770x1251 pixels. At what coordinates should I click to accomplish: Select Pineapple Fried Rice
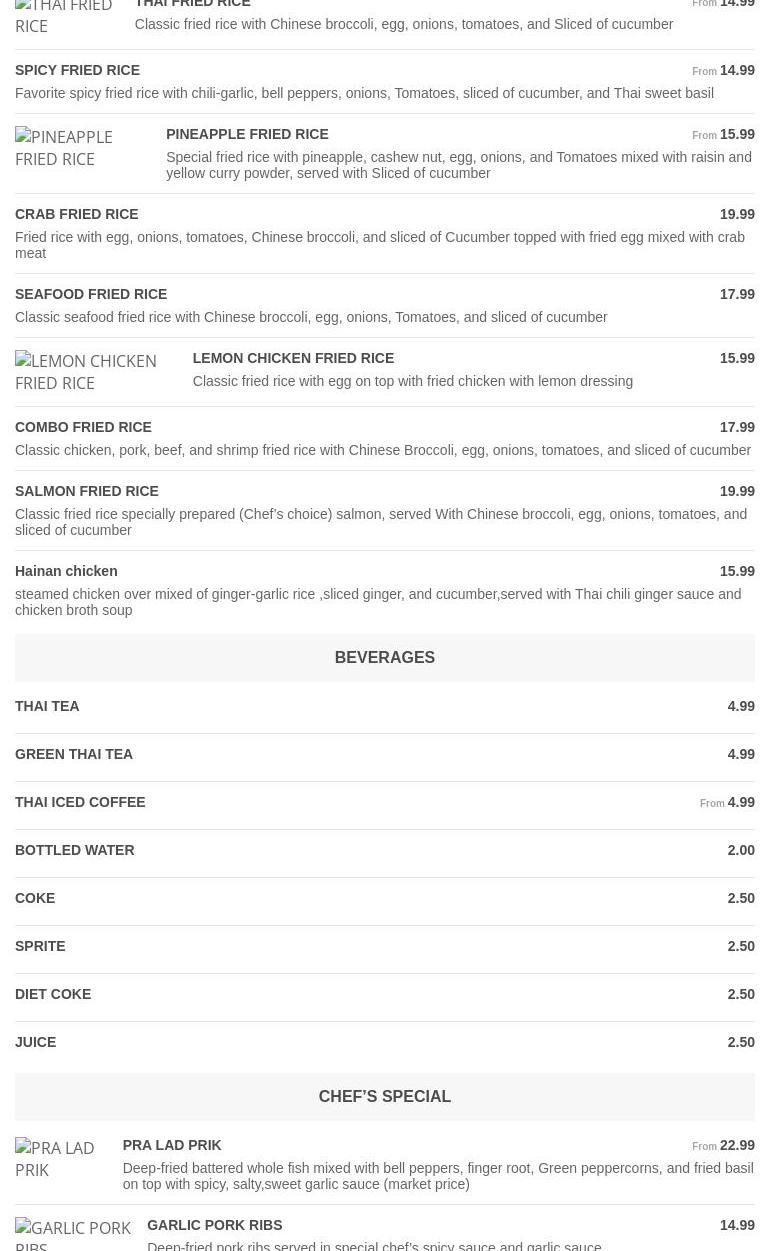tap(247, 135)
